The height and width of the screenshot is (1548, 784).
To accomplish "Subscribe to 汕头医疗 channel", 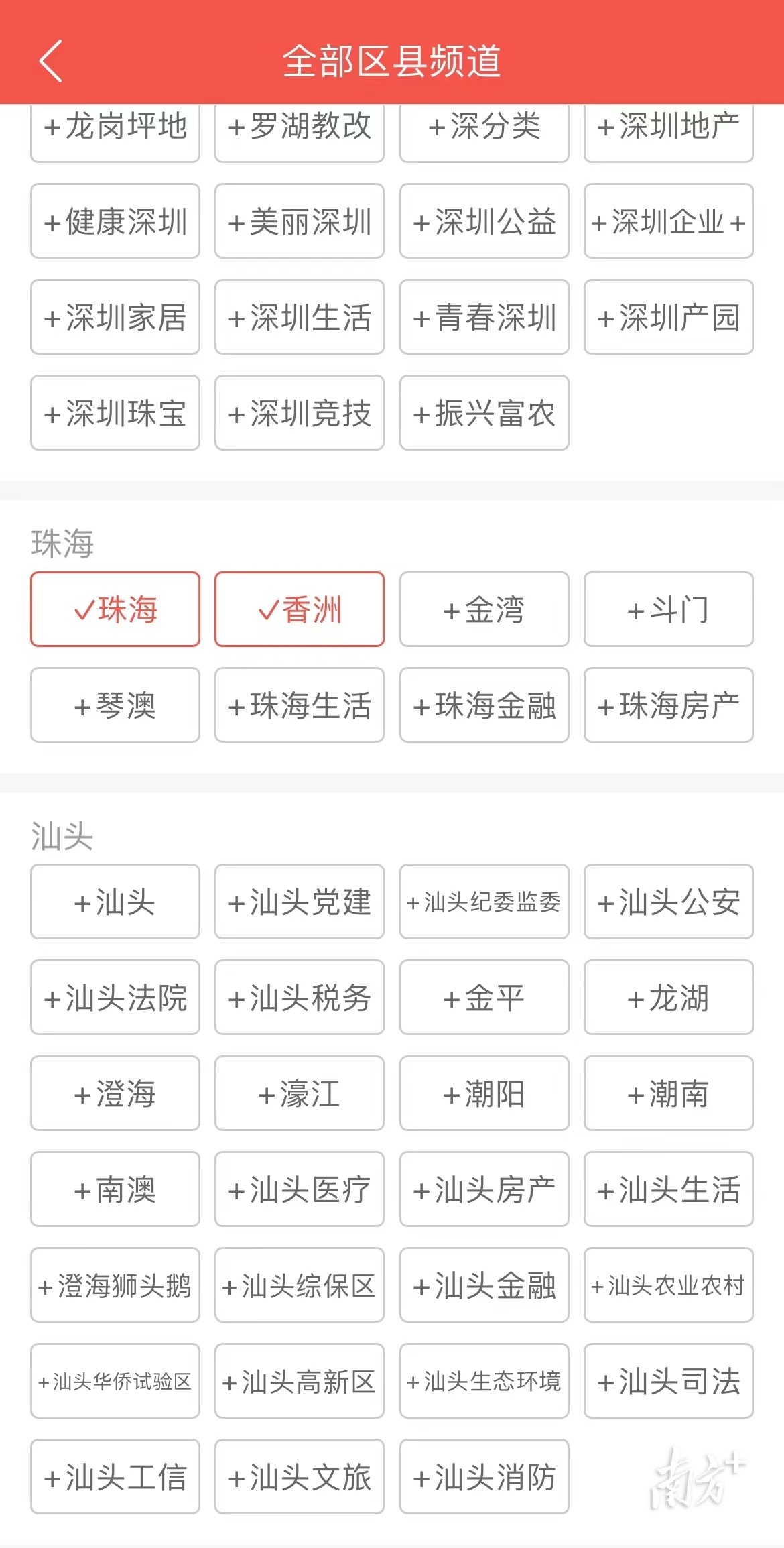I will (x=300, y=1189).
